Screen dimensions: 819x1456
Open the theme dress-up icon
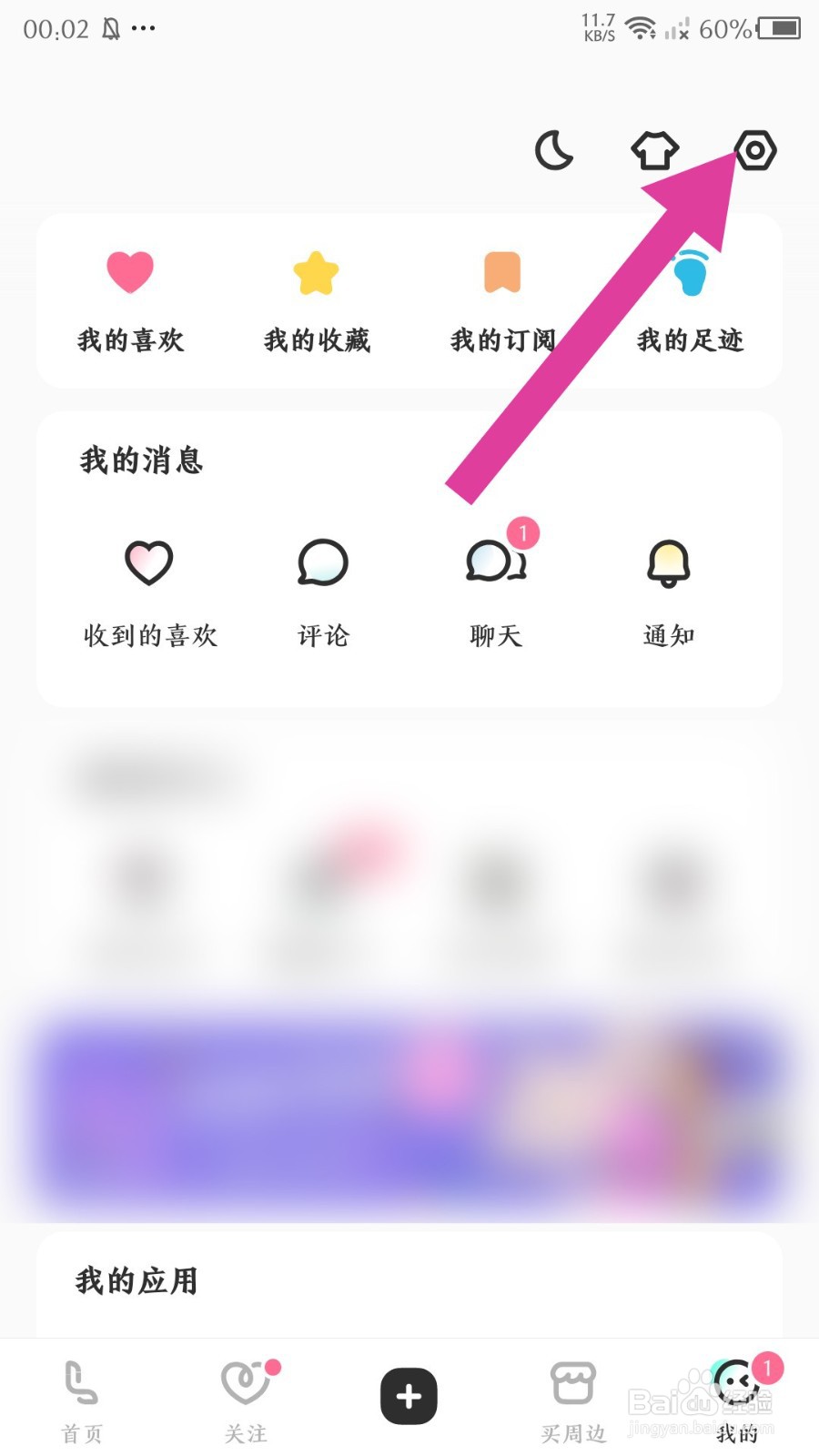click(653, 151)
